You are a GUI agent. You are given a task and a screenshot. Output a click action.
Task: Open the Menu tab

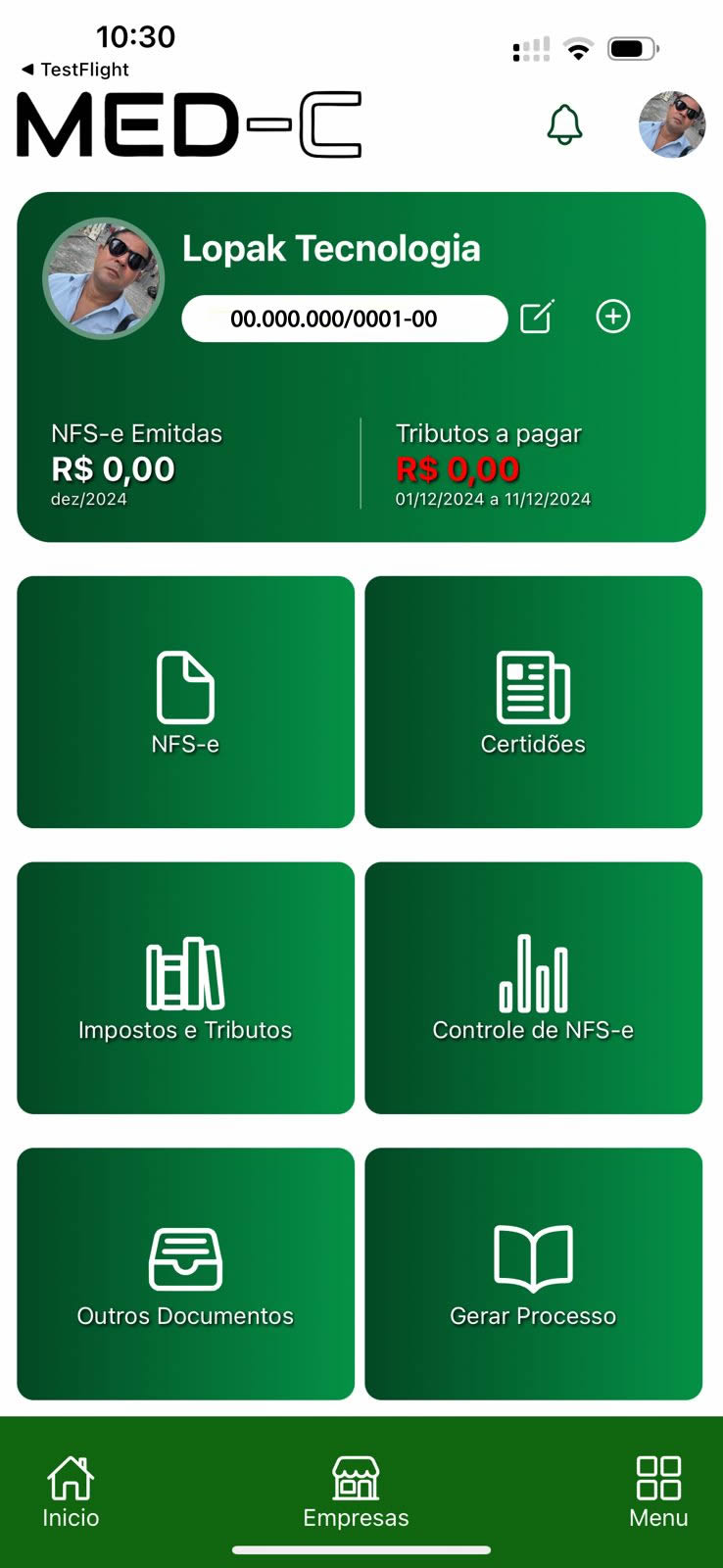point(658,1492)
